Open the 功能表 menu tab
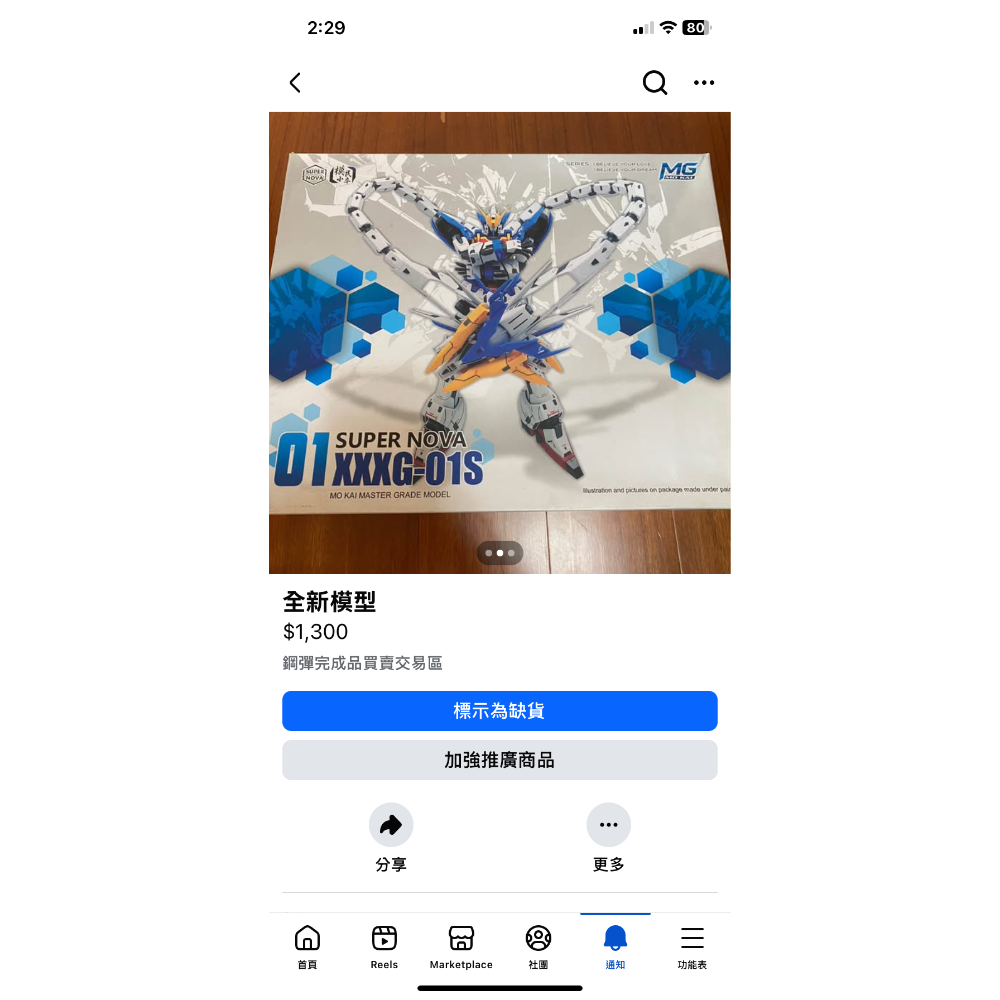 (692, 946)
